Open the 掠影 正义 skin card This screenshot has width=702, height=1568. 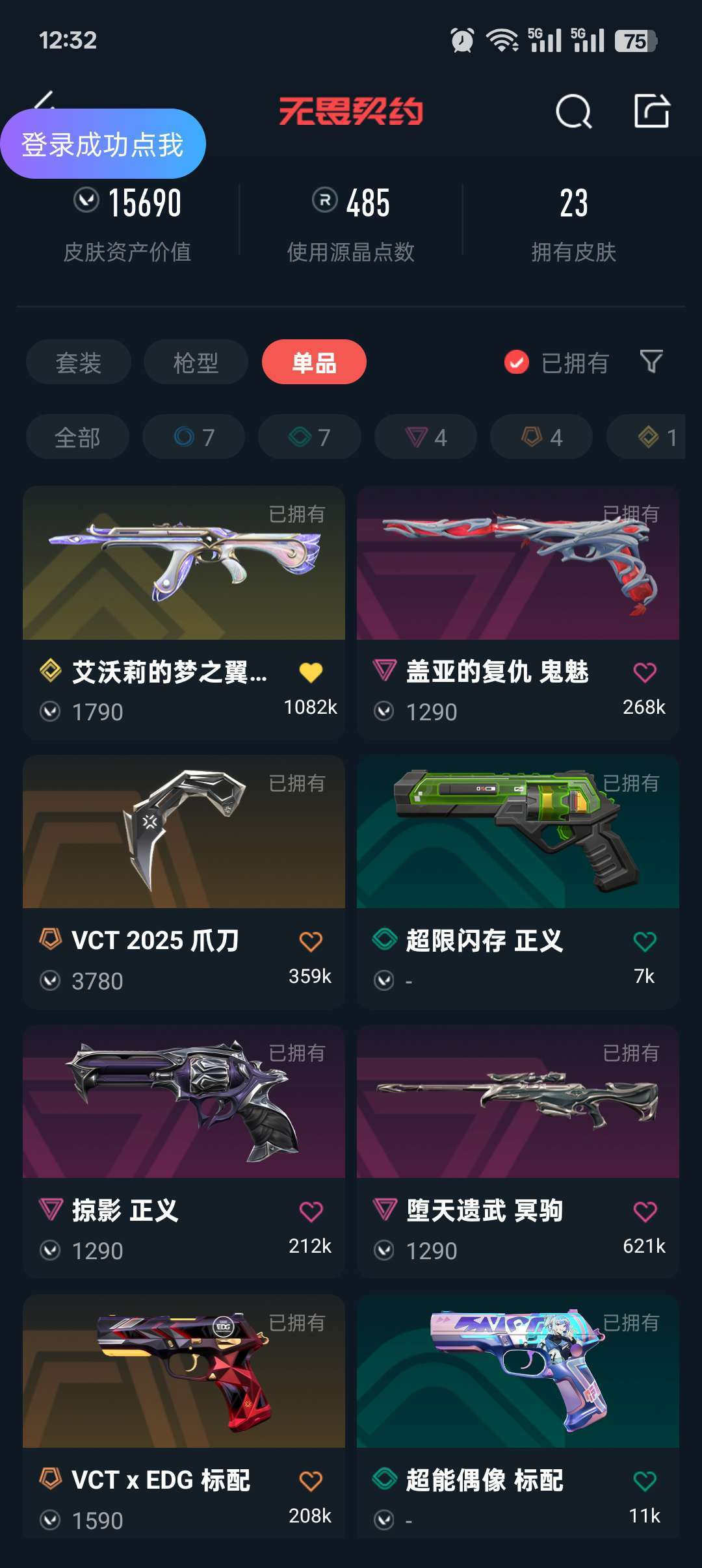pyautogui.click(x=184, y=1152)
